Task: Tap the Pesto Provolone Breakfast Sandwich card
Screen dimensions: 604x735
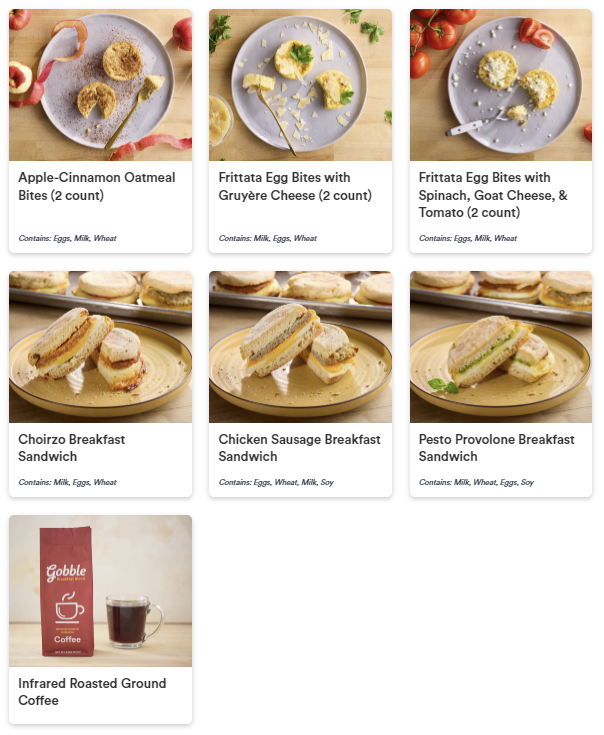Action: click(501, 383)
